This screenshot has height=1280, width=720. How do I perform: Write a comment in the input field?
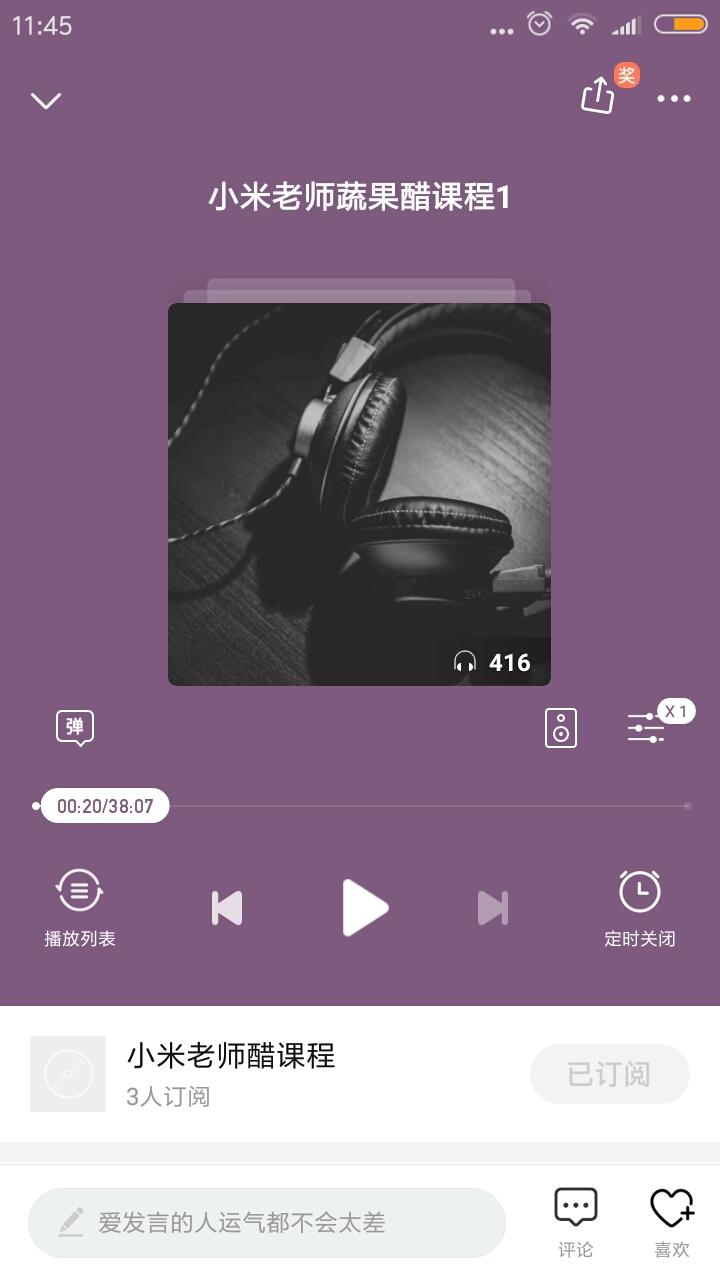(x=266, y=1222)
